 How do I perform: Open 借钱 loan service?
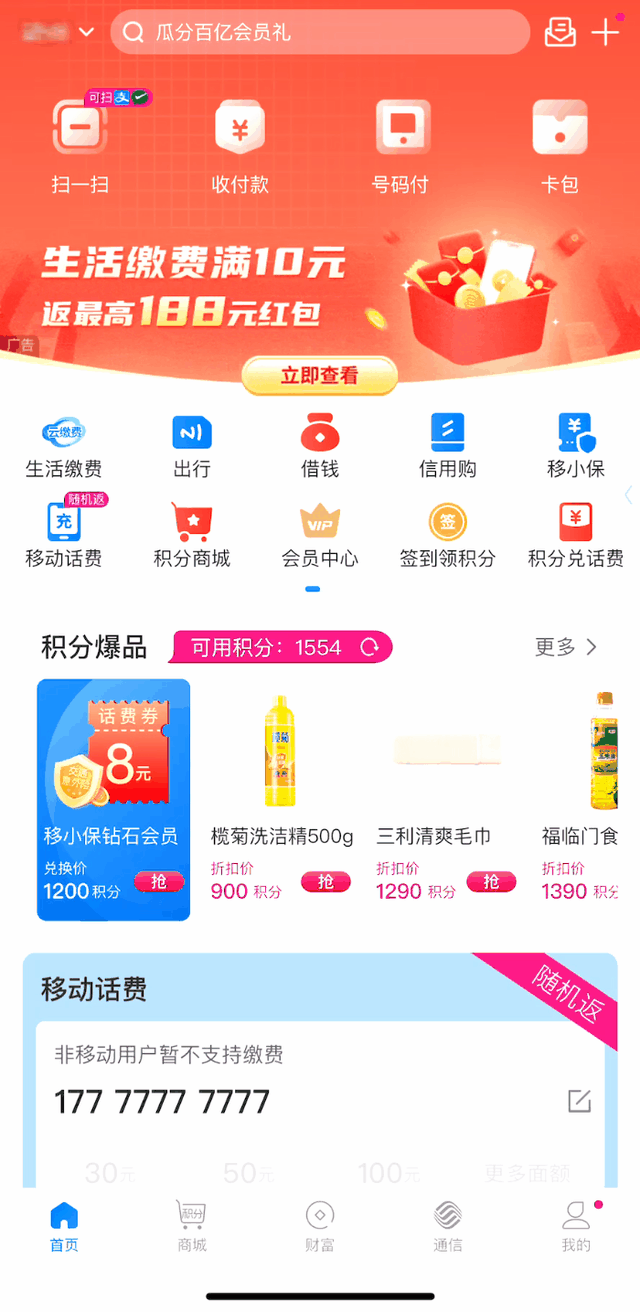click(x=320, y=446)
